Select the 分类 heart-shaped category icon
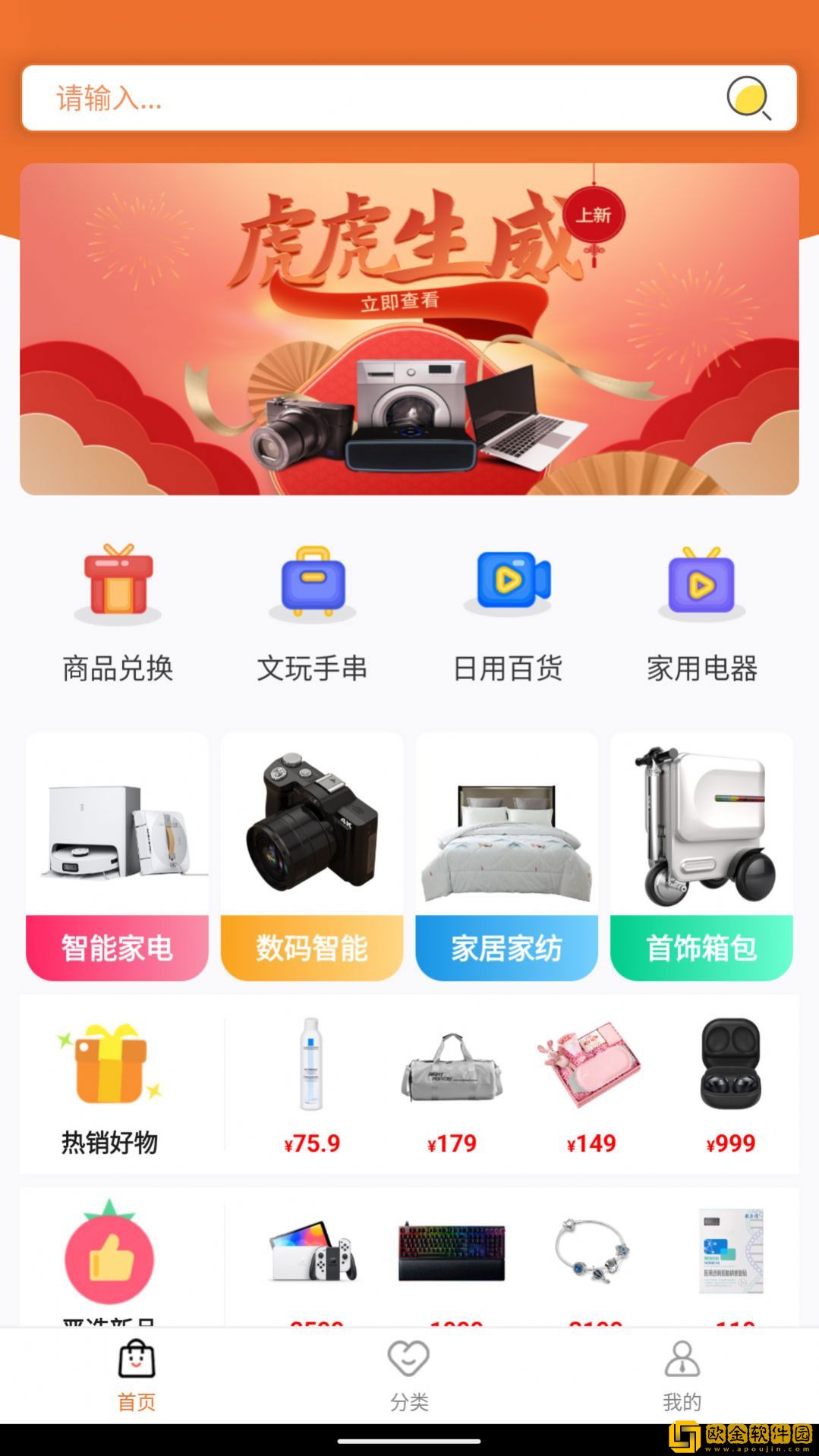 408,1358
